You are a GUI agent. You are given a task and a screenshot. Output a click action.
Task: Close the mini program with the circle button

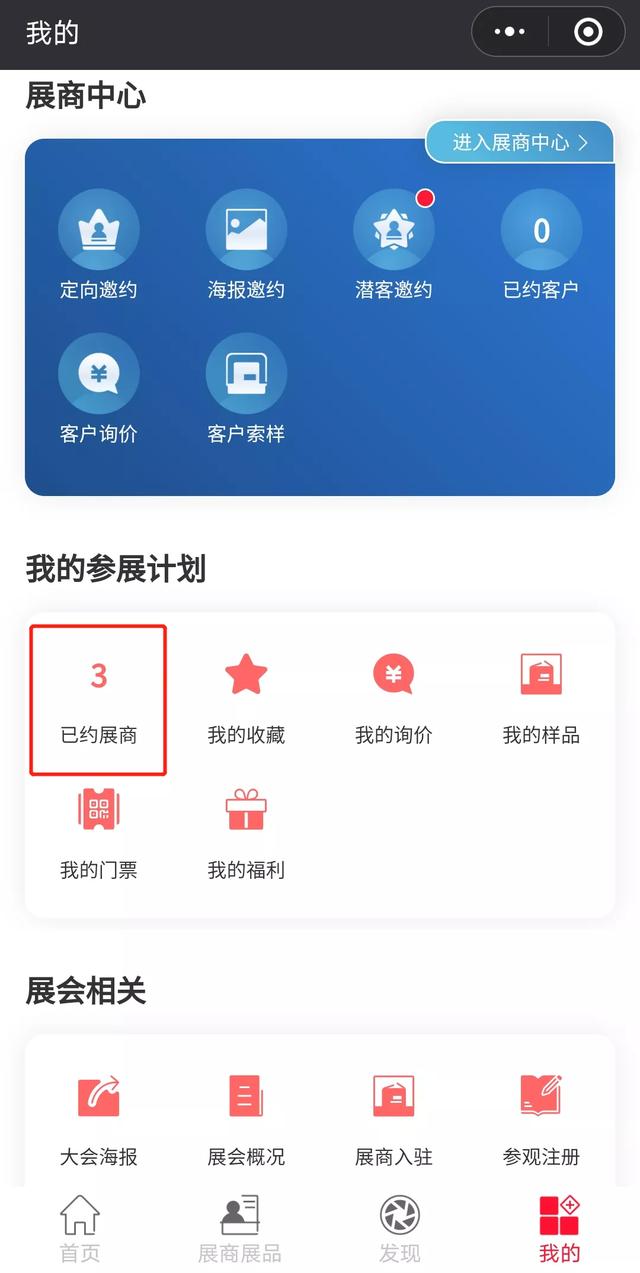point(588,32)
